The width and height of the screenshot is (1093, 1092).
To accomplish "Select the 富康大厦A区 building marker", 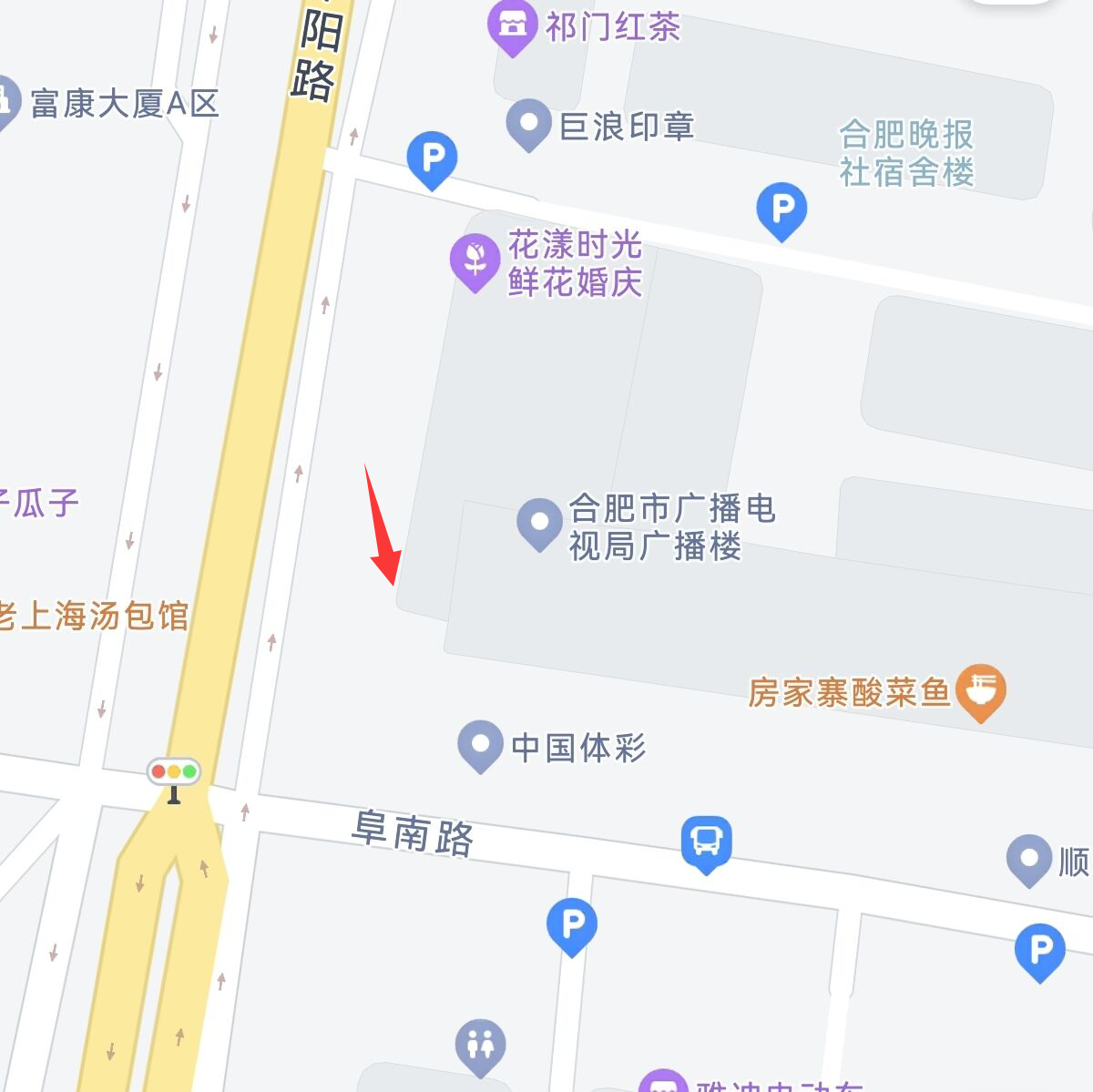I will coord(5,101).
